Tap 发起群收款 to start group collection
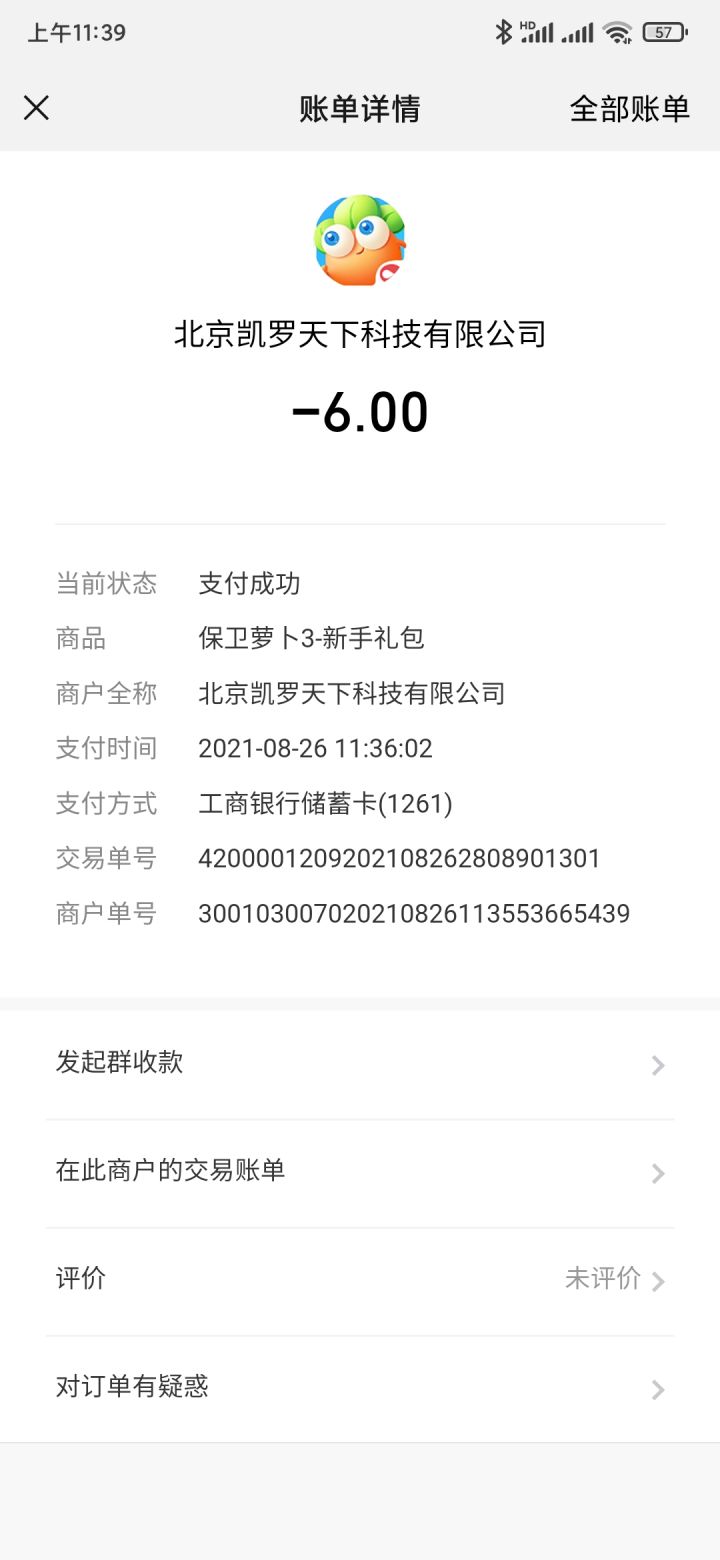This screenshot has height=1560, width=720. pyautogui.click(x=120, y=1064)
